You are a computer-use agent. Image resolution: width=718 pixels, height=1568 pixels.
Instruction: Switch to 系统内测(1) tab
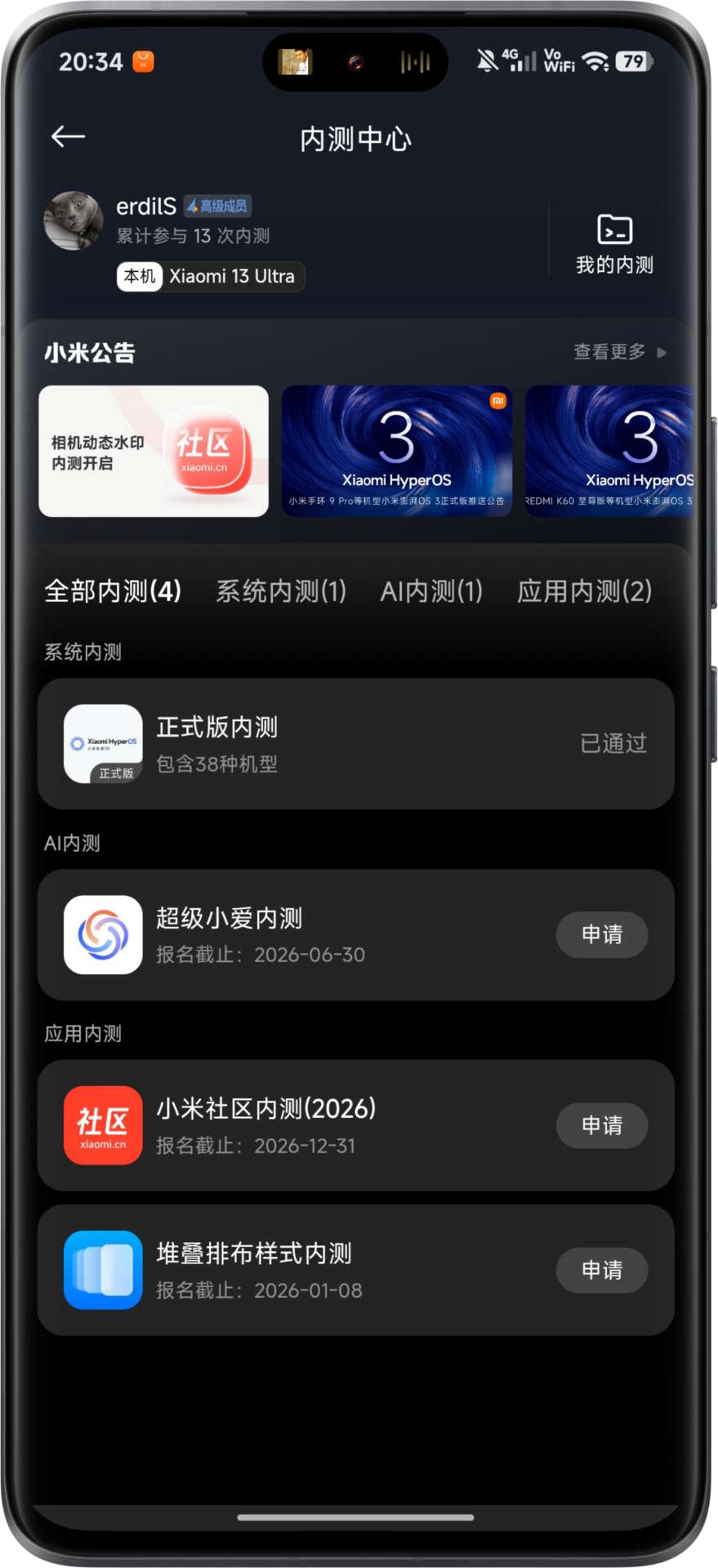click(x=281, y=590)
